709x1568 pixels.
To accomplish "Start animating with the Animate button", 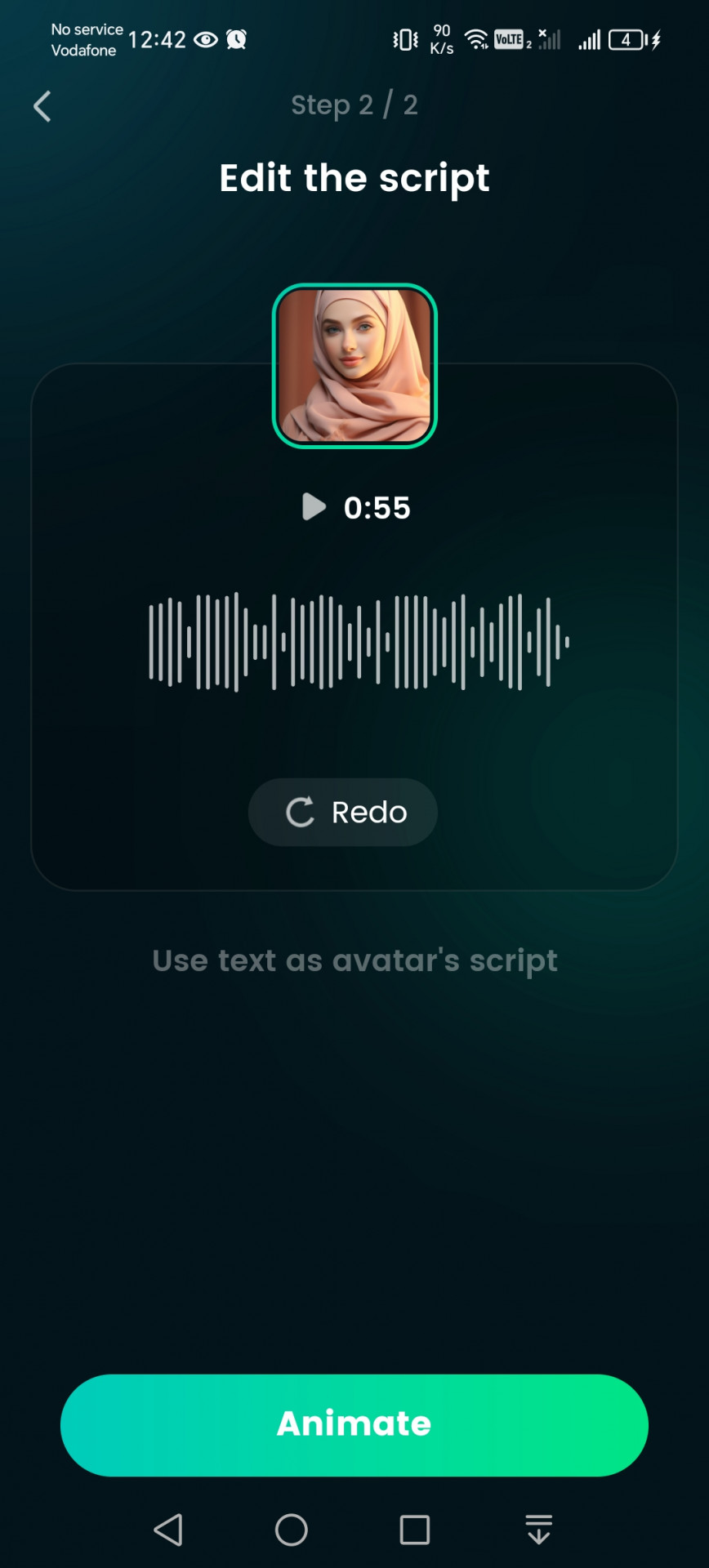I will click(x=354, y=1424).
